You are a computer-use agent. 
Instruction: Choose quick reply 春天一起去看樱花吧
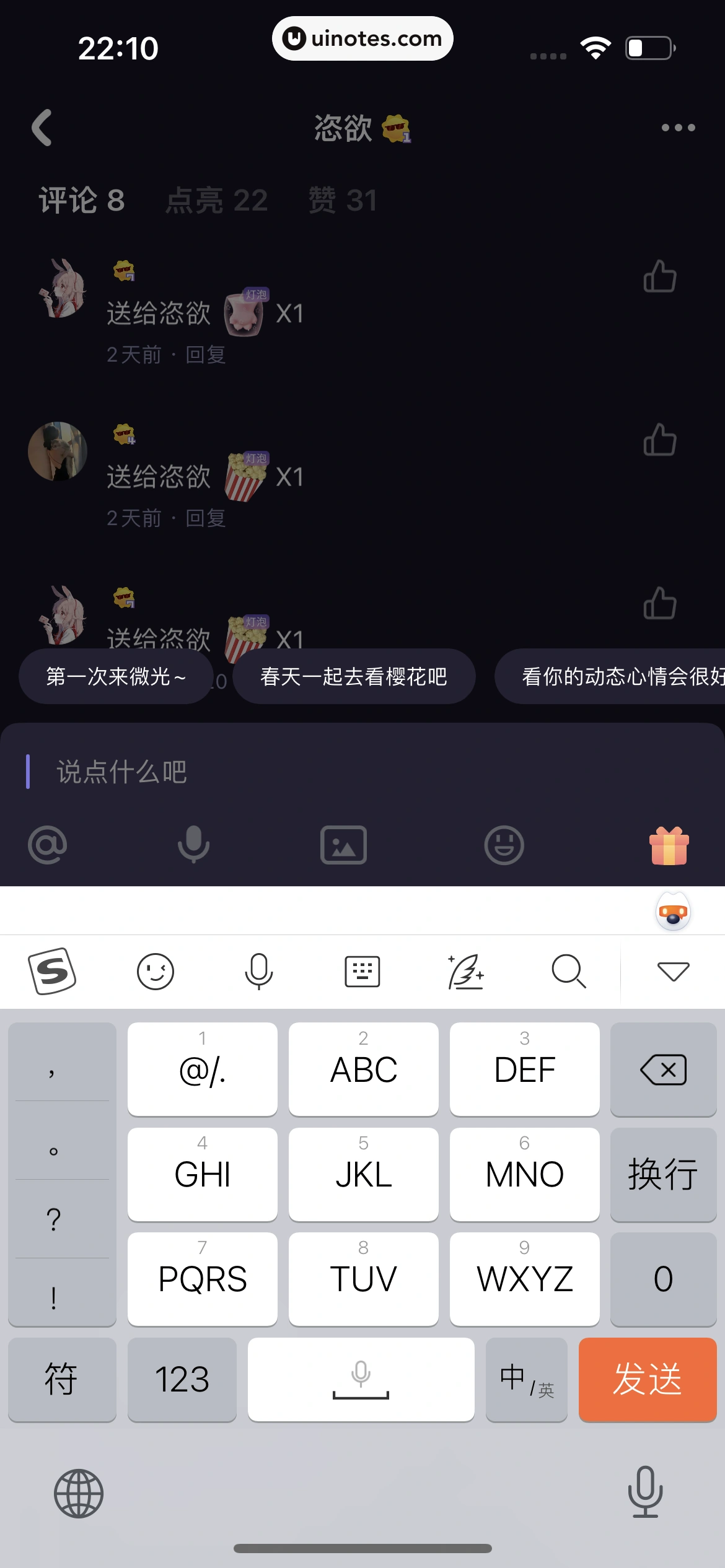pyautogui.click(x=354, y=676)
